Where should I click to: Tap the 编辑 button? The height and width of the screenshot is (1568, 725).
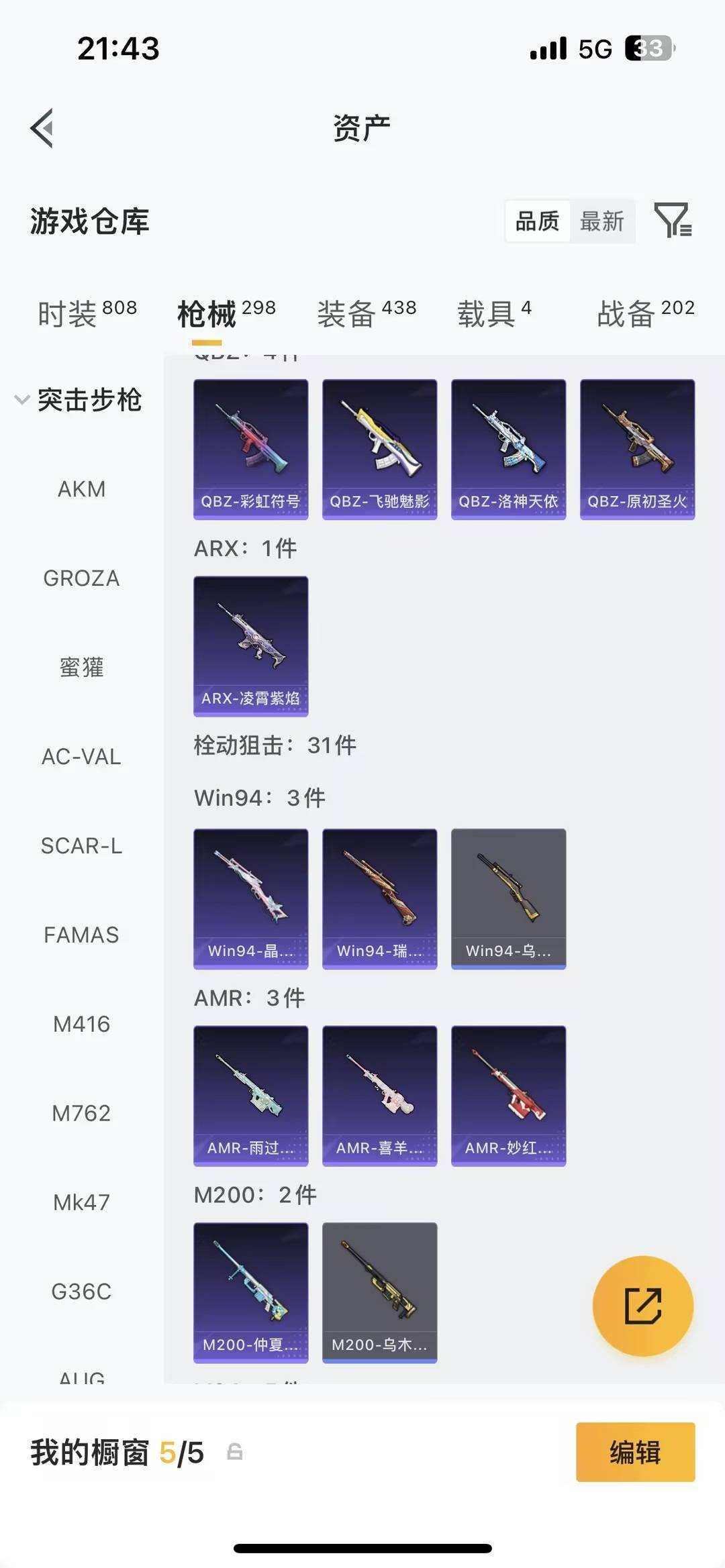[x=635, y=1452]
